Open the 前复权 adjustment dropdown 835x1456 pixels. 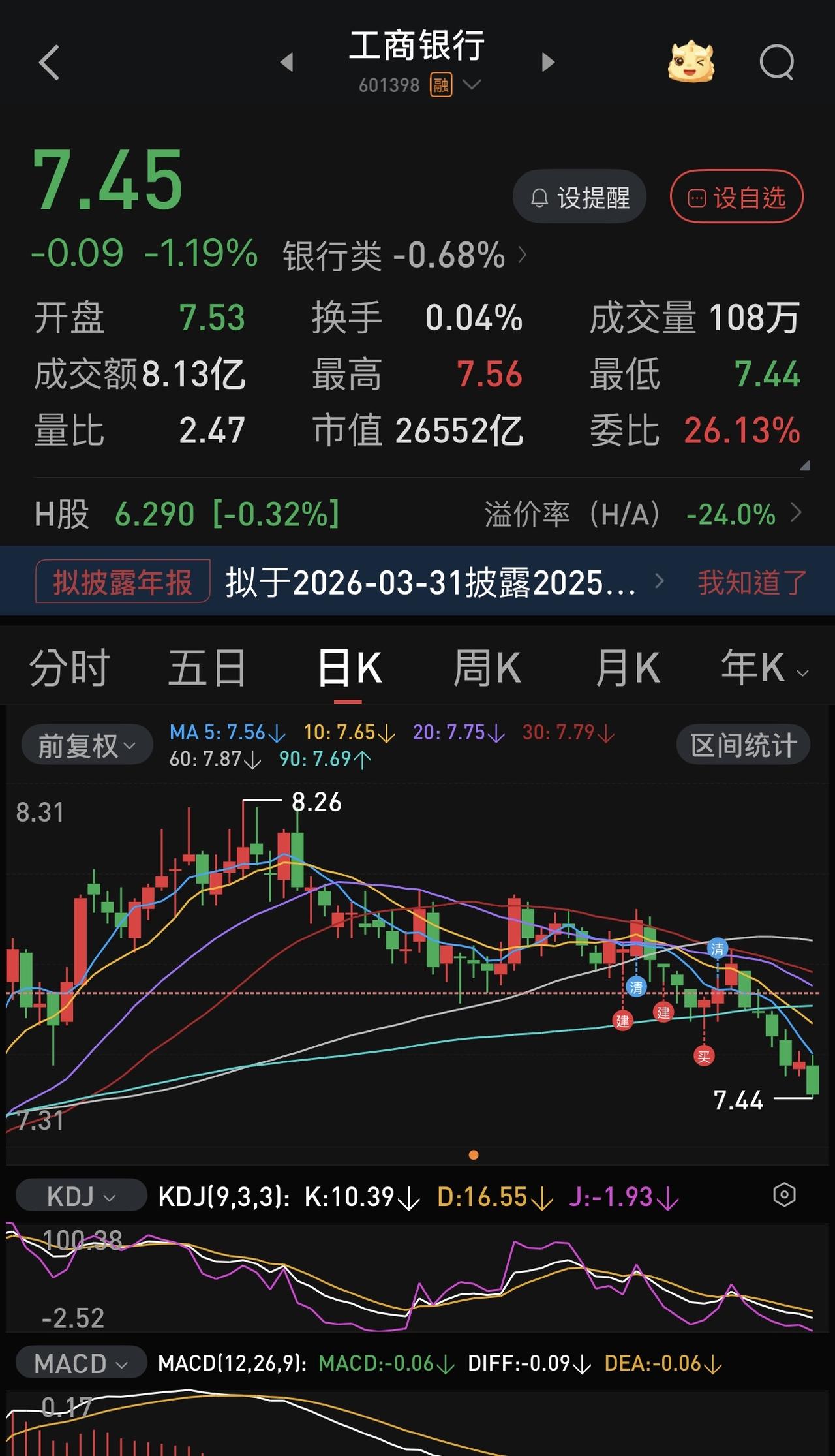click(86, 743)
